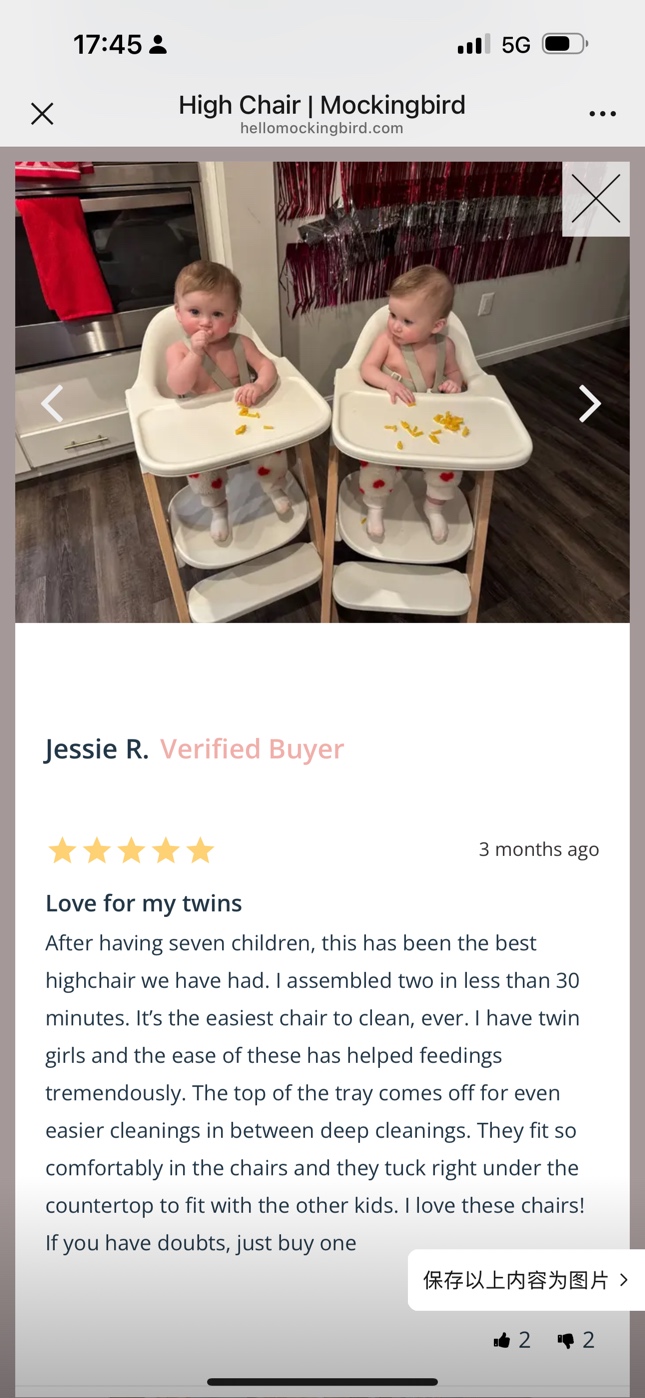Dismiss the review photo viewer
The height and width of the screenshot is (1398, 645).
pyautogui.click(x=596, y=199)
